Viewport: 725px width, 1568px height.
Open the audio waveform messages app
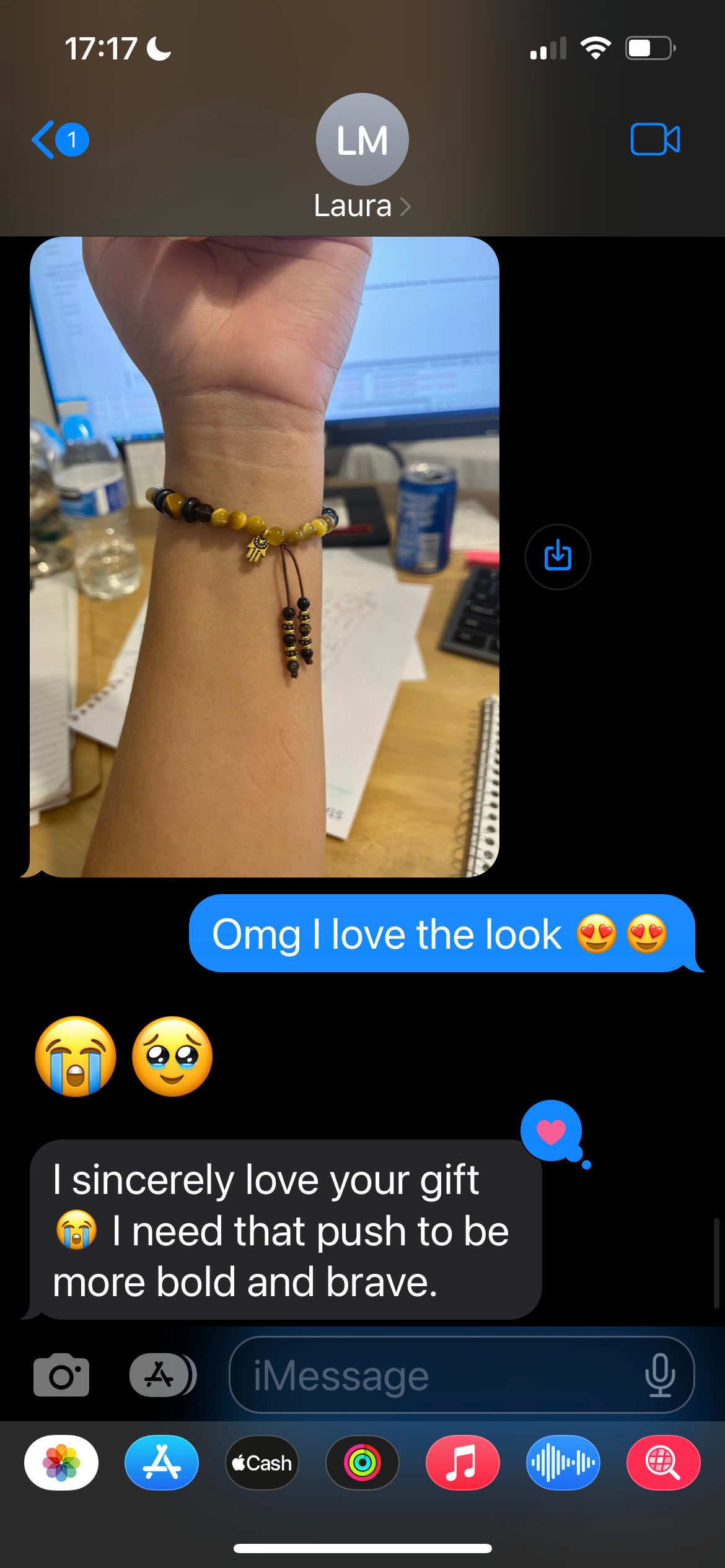(x=563, y=1462)
